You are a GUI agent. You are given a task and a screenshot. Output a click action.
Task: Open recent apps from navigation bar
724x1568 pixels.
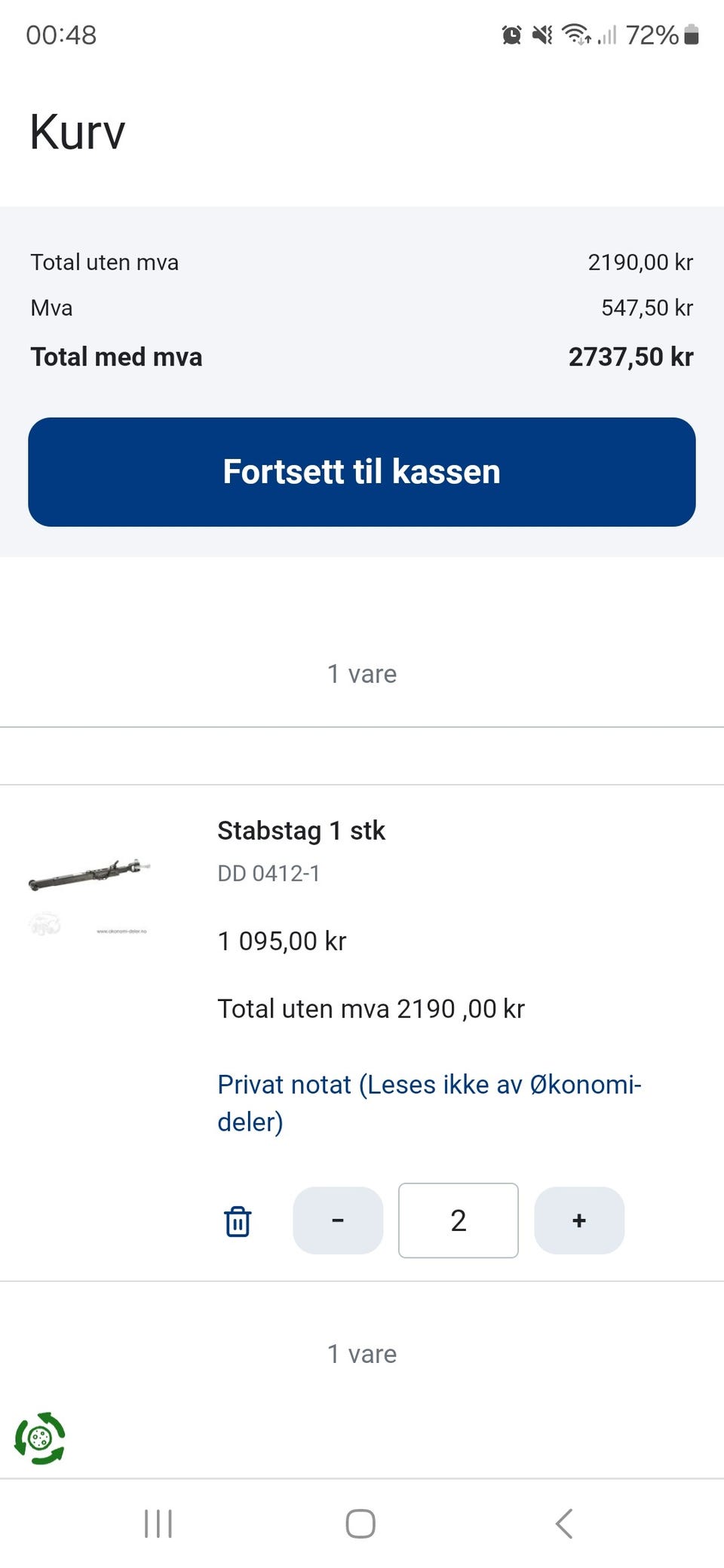(158, 1524)
